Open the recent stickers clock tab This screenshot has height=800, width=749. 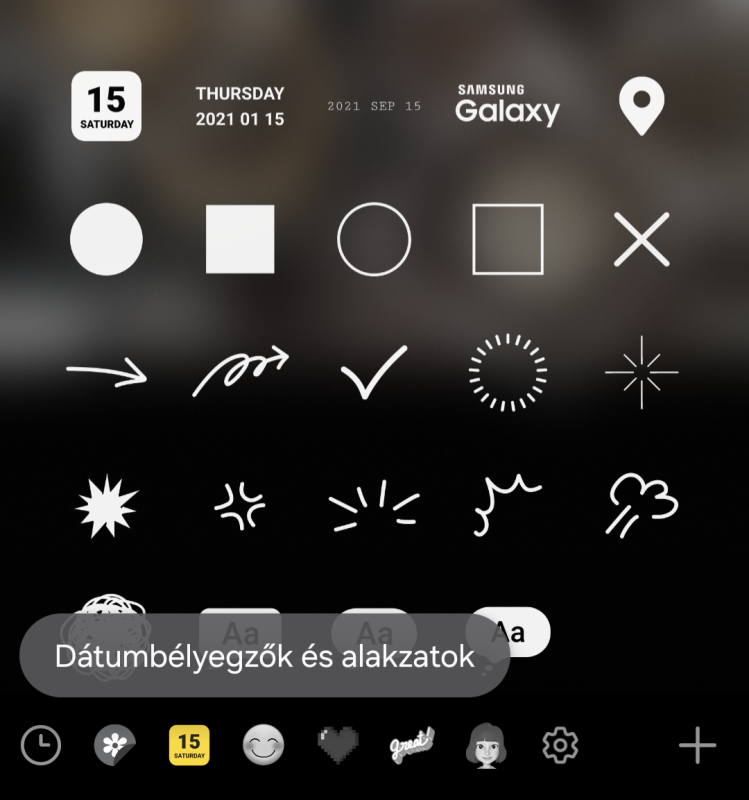41,745
